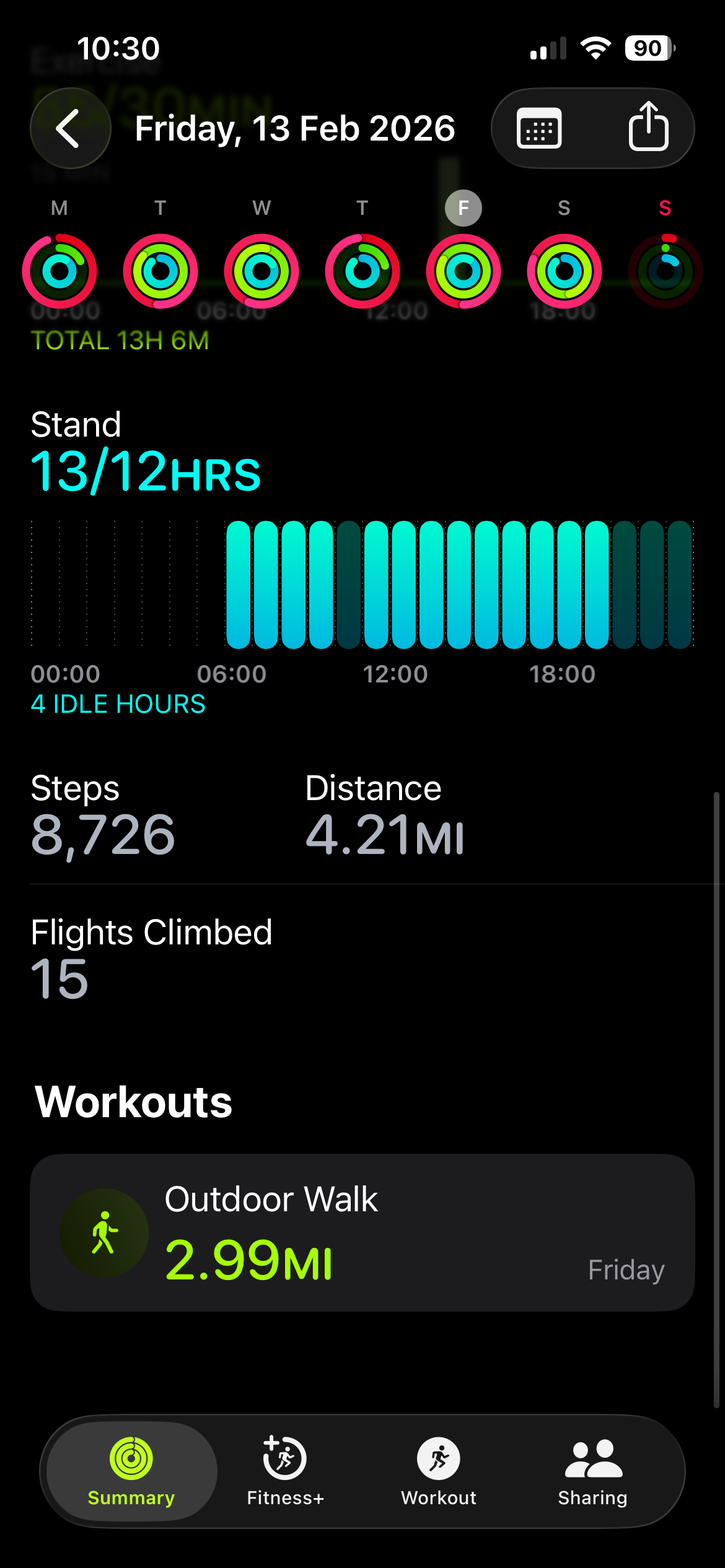
Task: Switch to the Workout tab
Action: (439, 1471)
